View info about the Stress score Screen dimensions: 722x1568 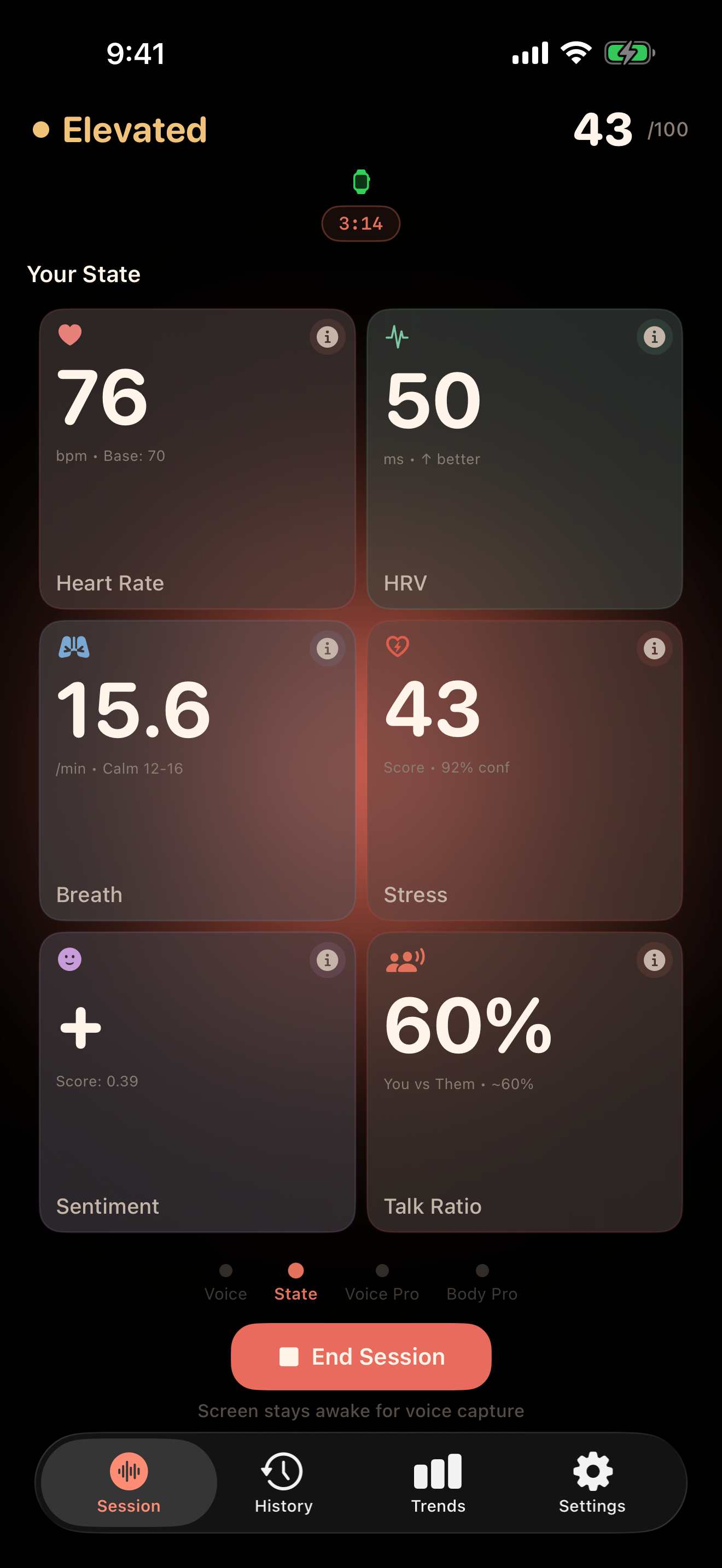pyautogui.click(x=654, y=648)
